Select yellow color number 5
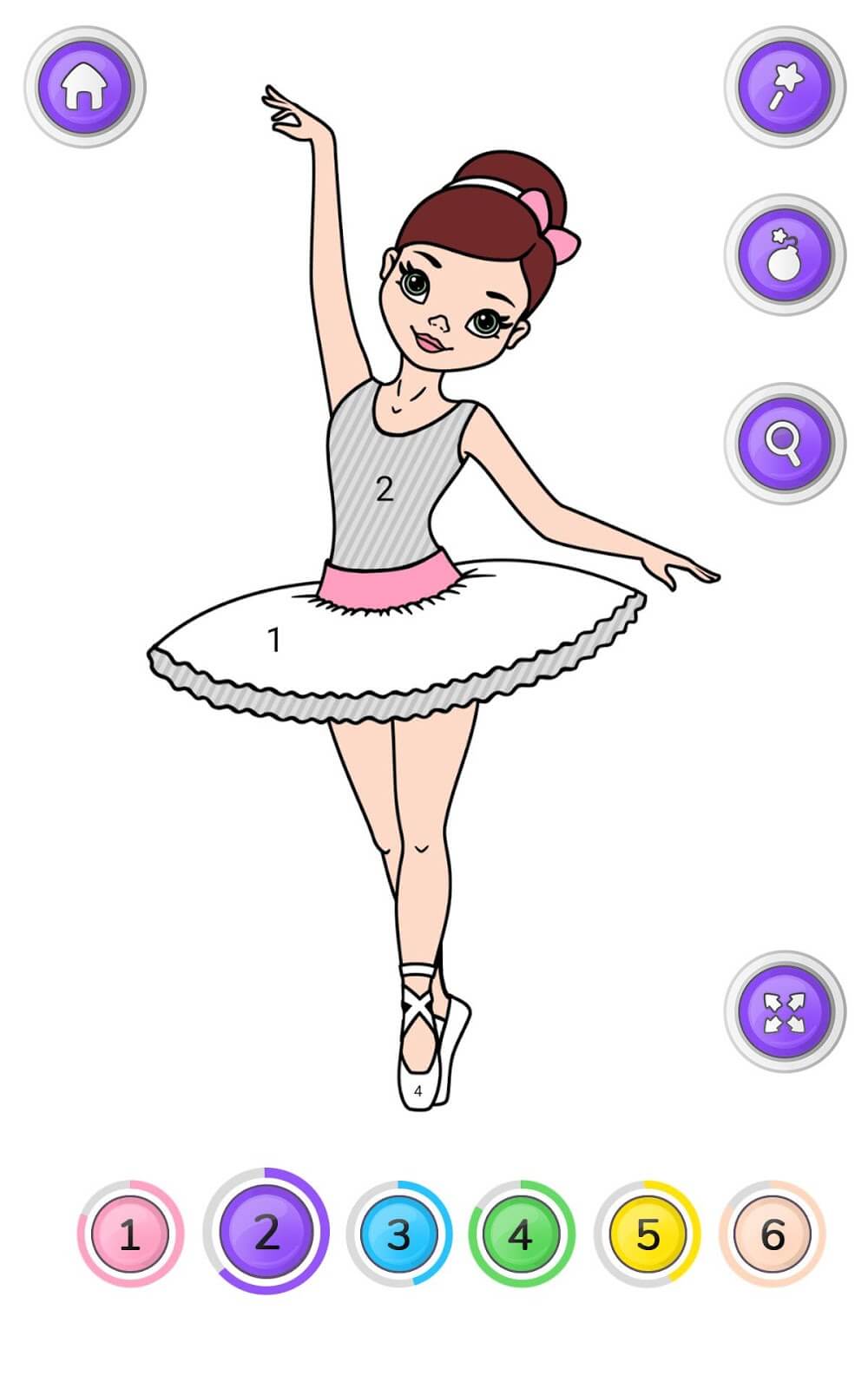 647,1234
